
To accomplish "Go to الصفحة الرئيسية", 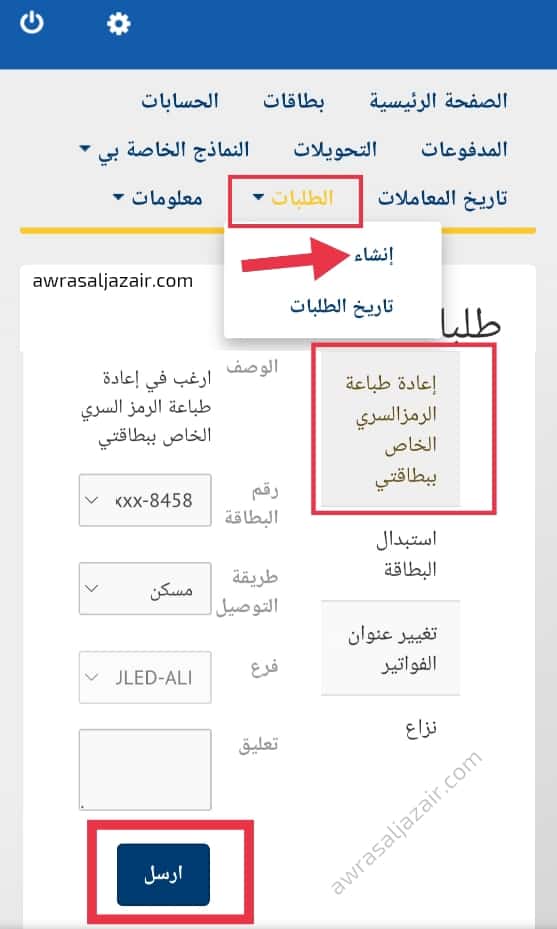I will (438, 101).
